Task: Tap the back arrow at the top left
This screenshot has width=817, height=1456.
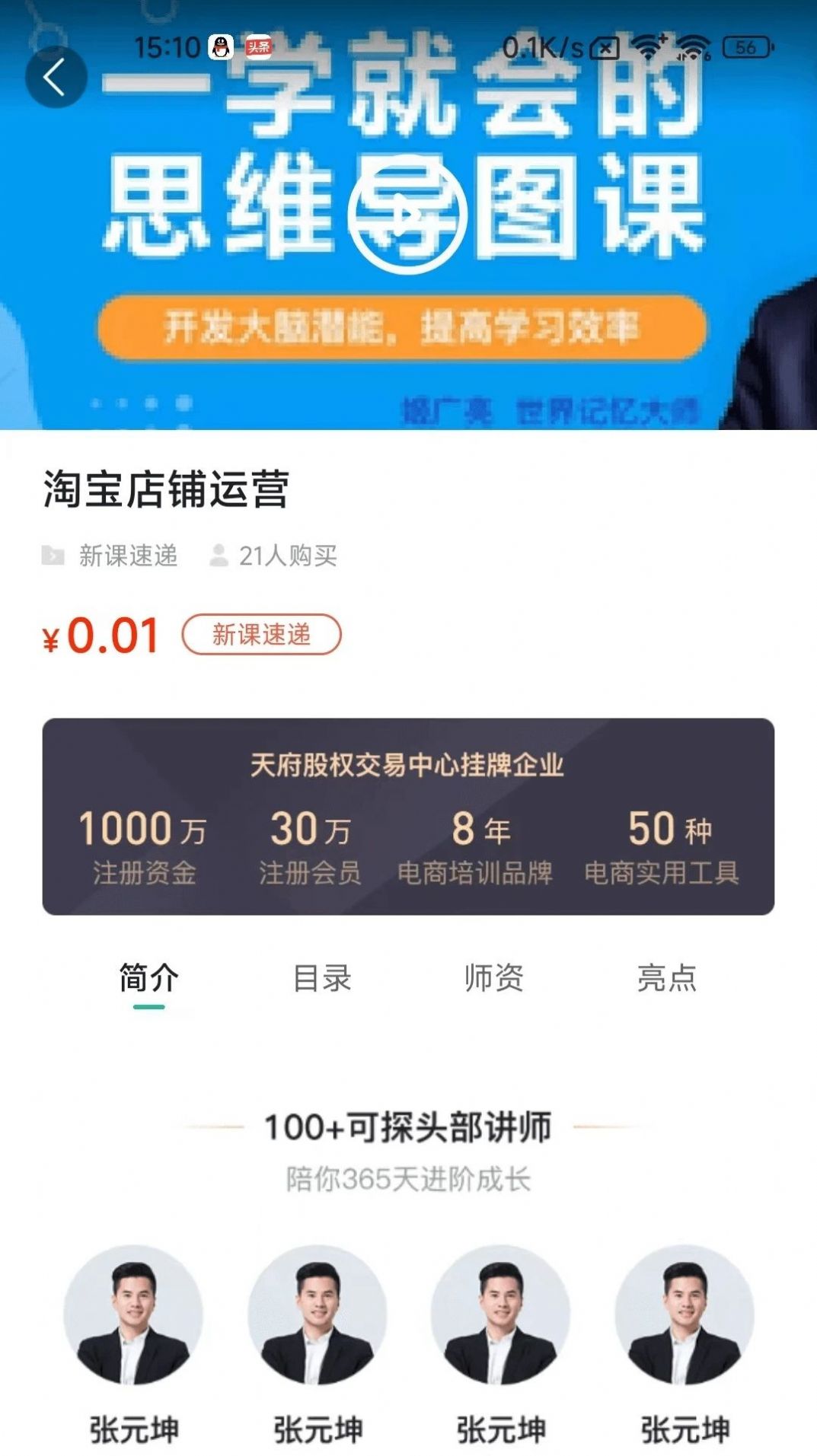Action: [56, 78]
